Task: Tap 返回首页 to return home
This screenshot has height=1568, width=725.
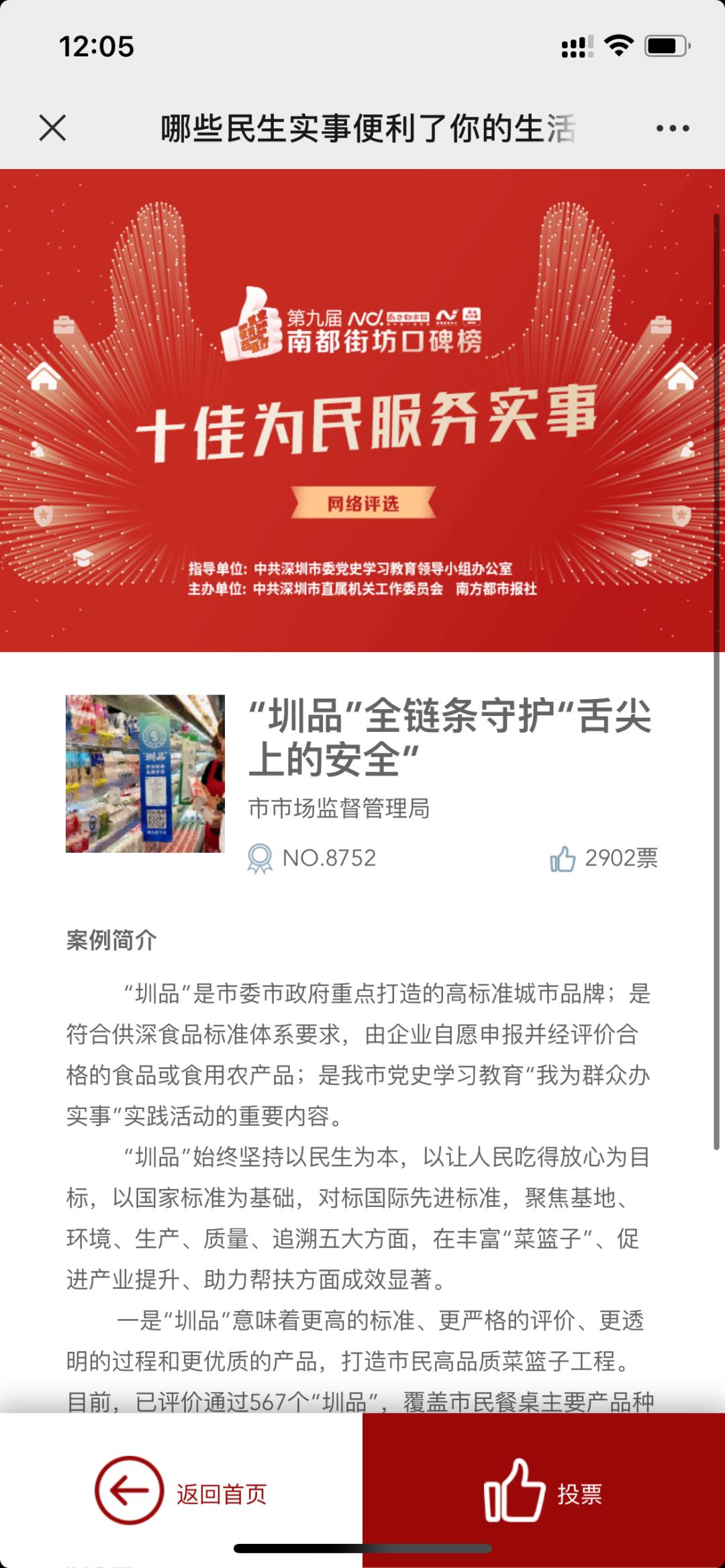Action: coord(181,1494)
